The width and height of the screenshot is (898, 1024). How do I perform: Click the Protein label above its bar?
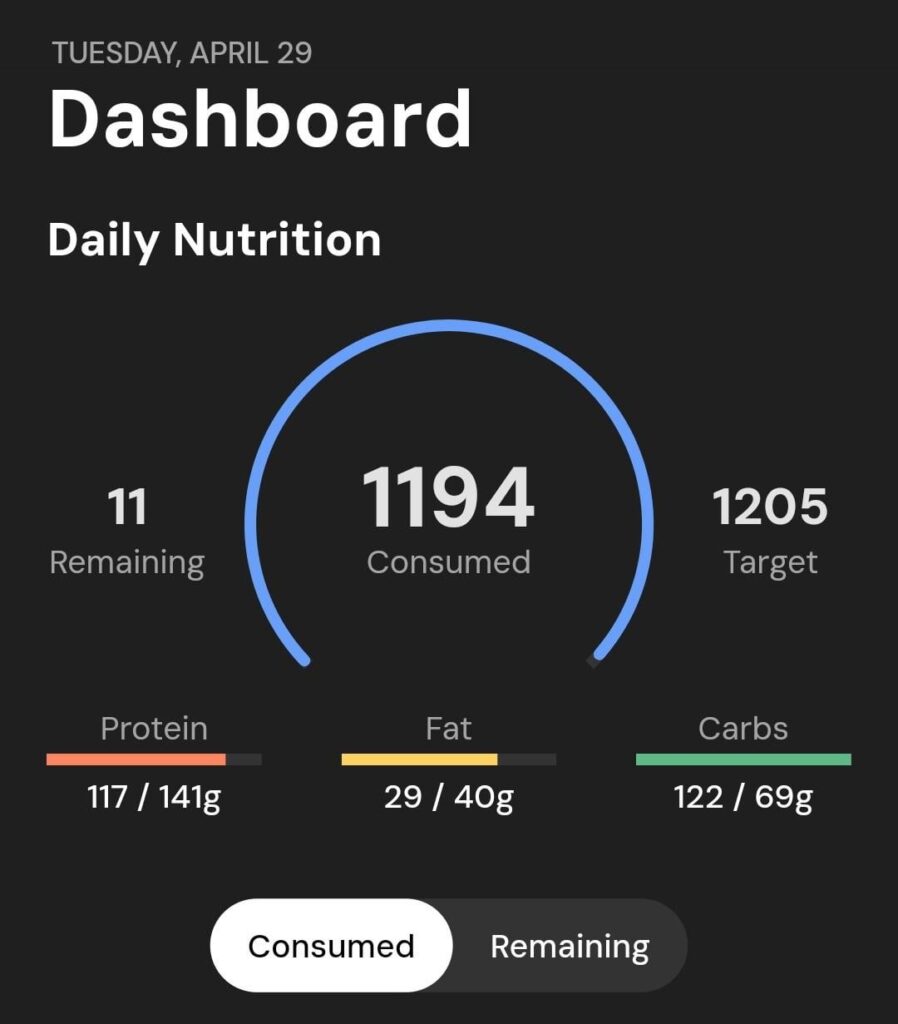[x=154, y=729]
